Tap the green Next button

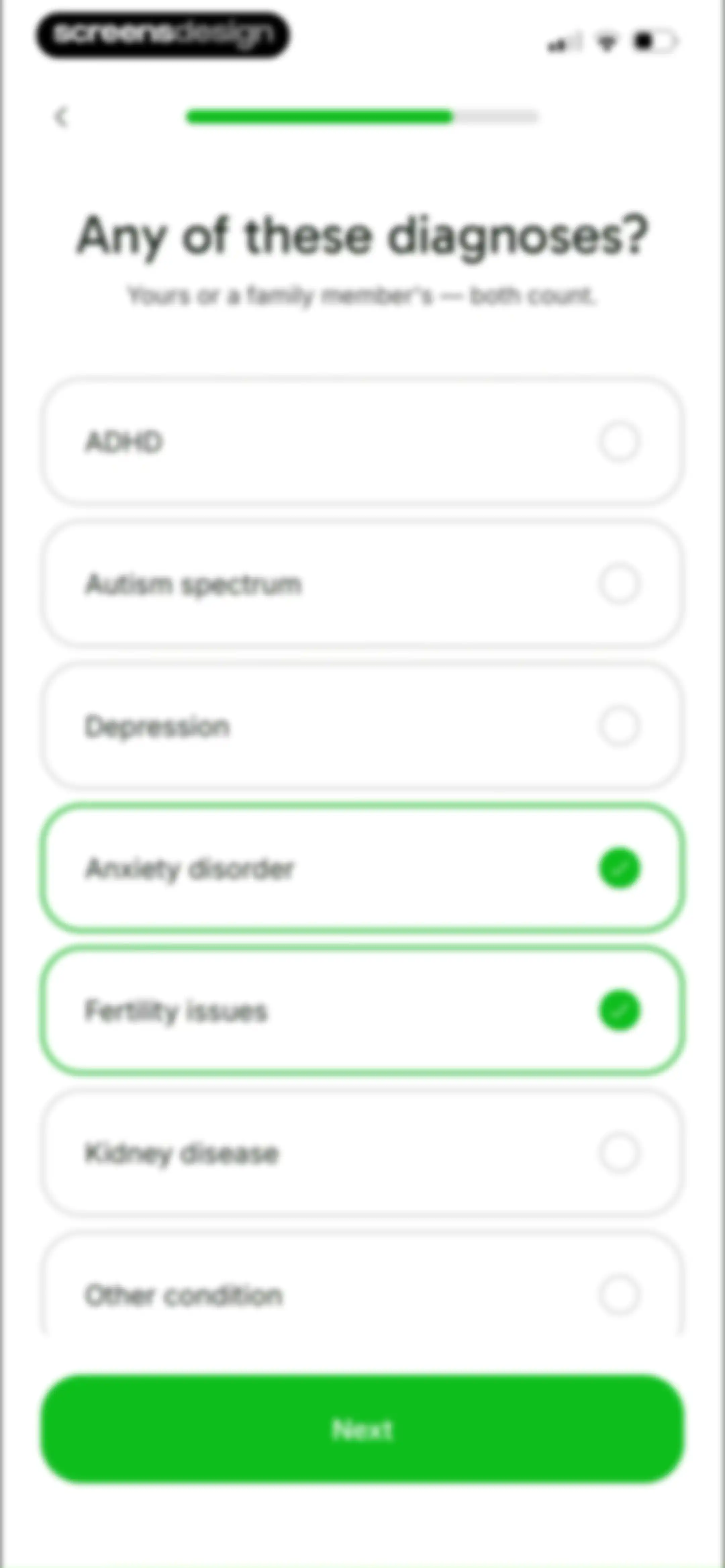pos(362,1429)
